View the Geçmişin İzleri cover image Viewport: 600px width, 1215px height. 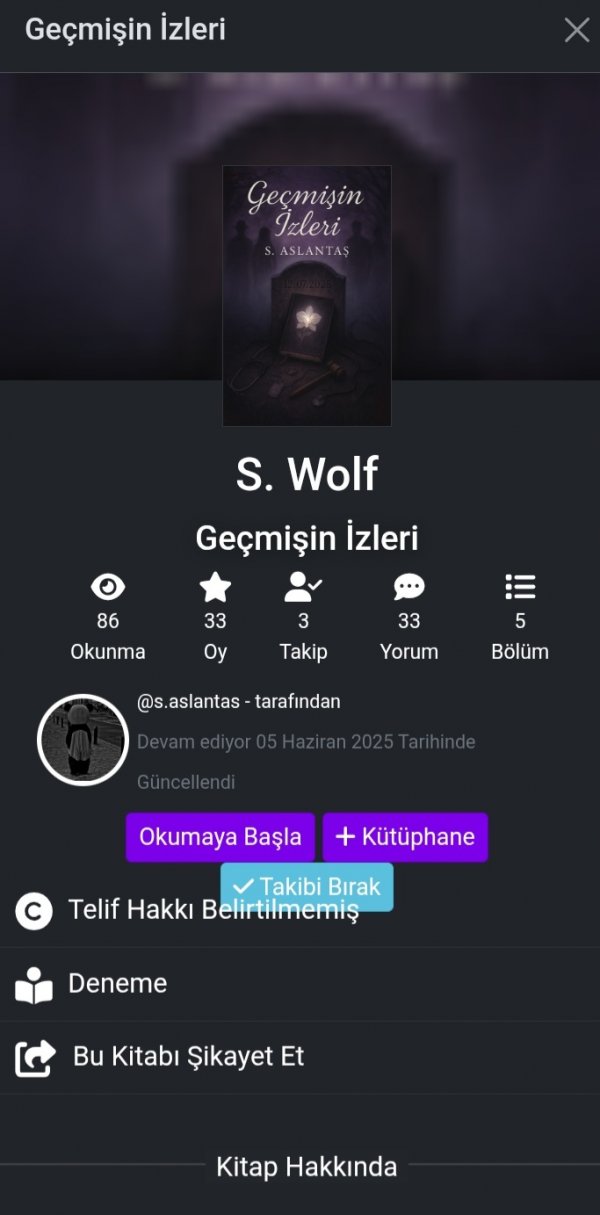pyautogui.click(x=306, y=295)
